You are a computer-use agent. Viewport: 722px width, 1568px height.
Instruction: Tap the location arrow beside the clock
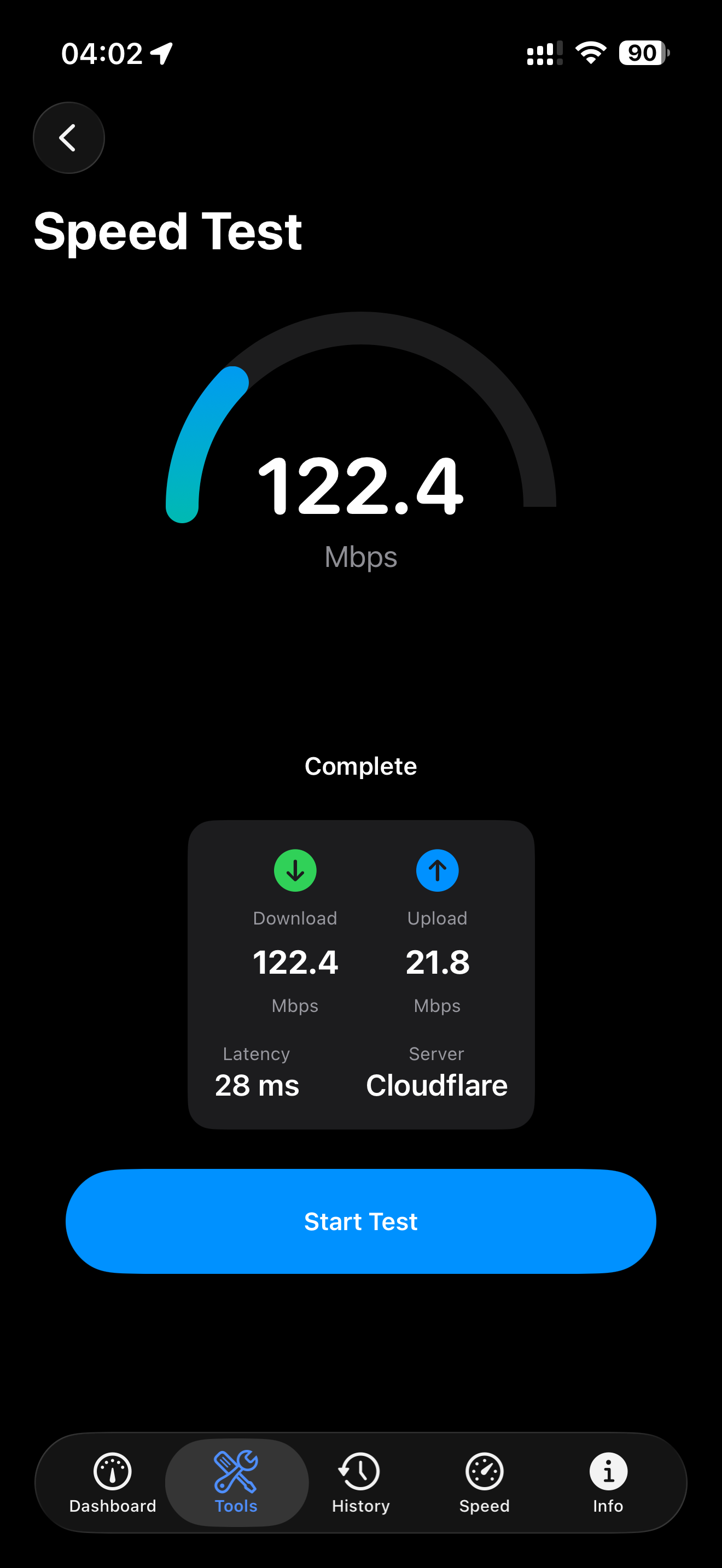160,52
